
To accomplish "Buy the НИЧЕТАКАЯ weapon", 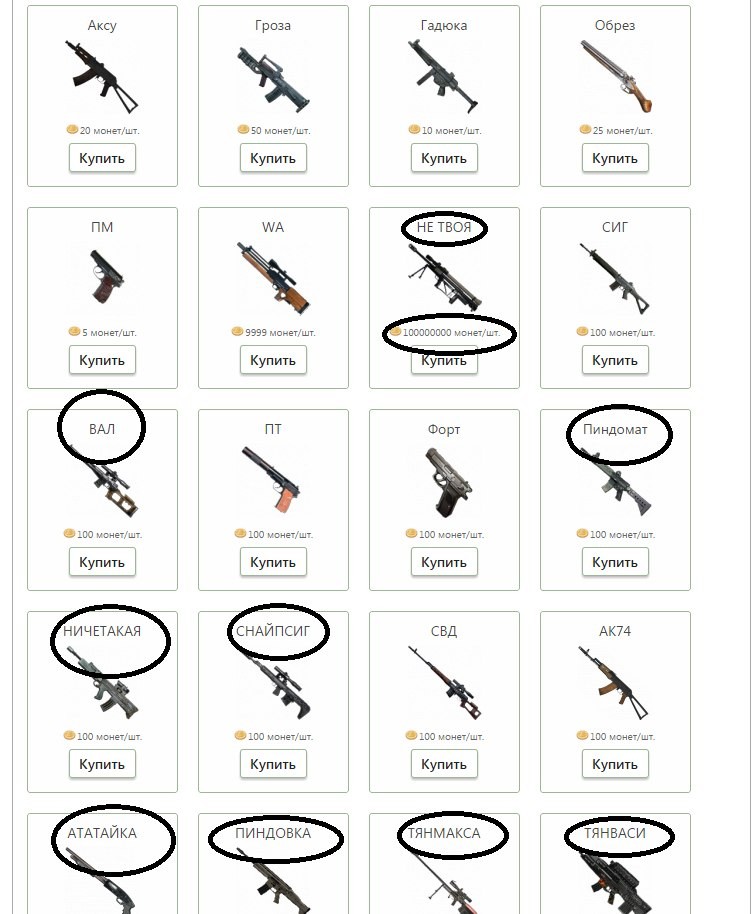I will tap(102, 764).
